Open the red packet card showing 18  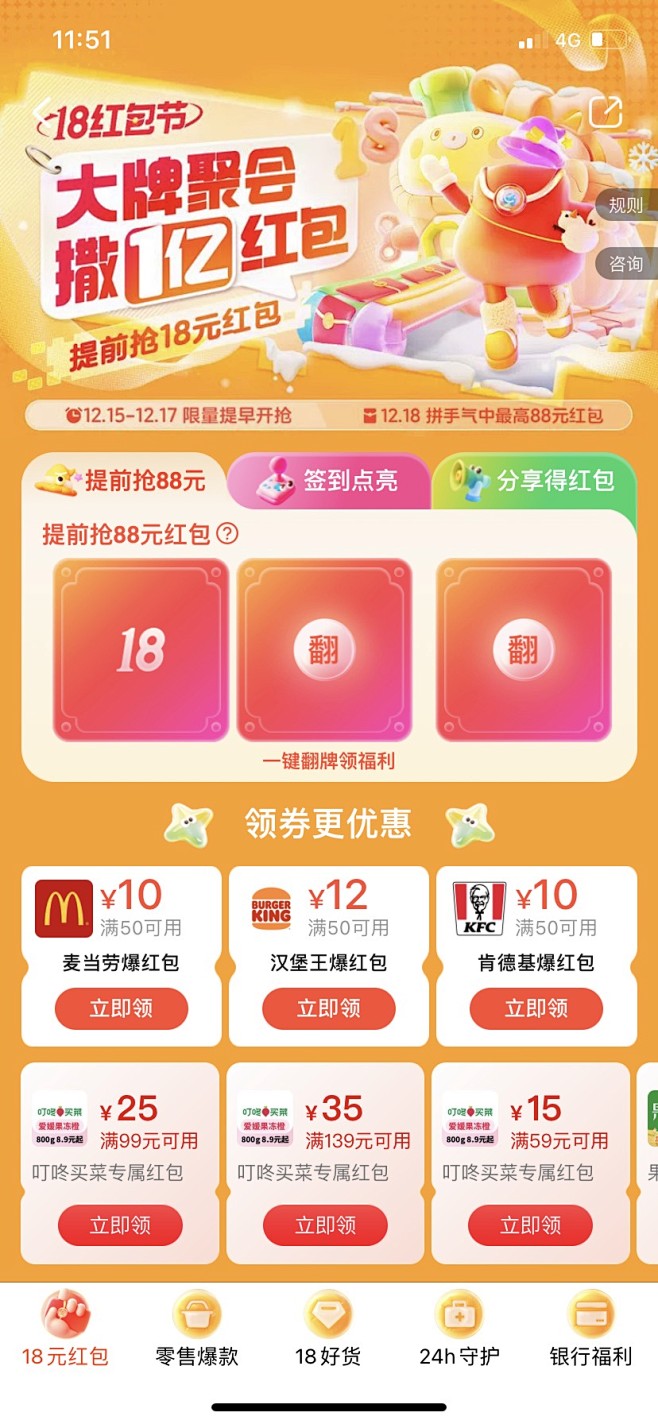tap(141, 650)
